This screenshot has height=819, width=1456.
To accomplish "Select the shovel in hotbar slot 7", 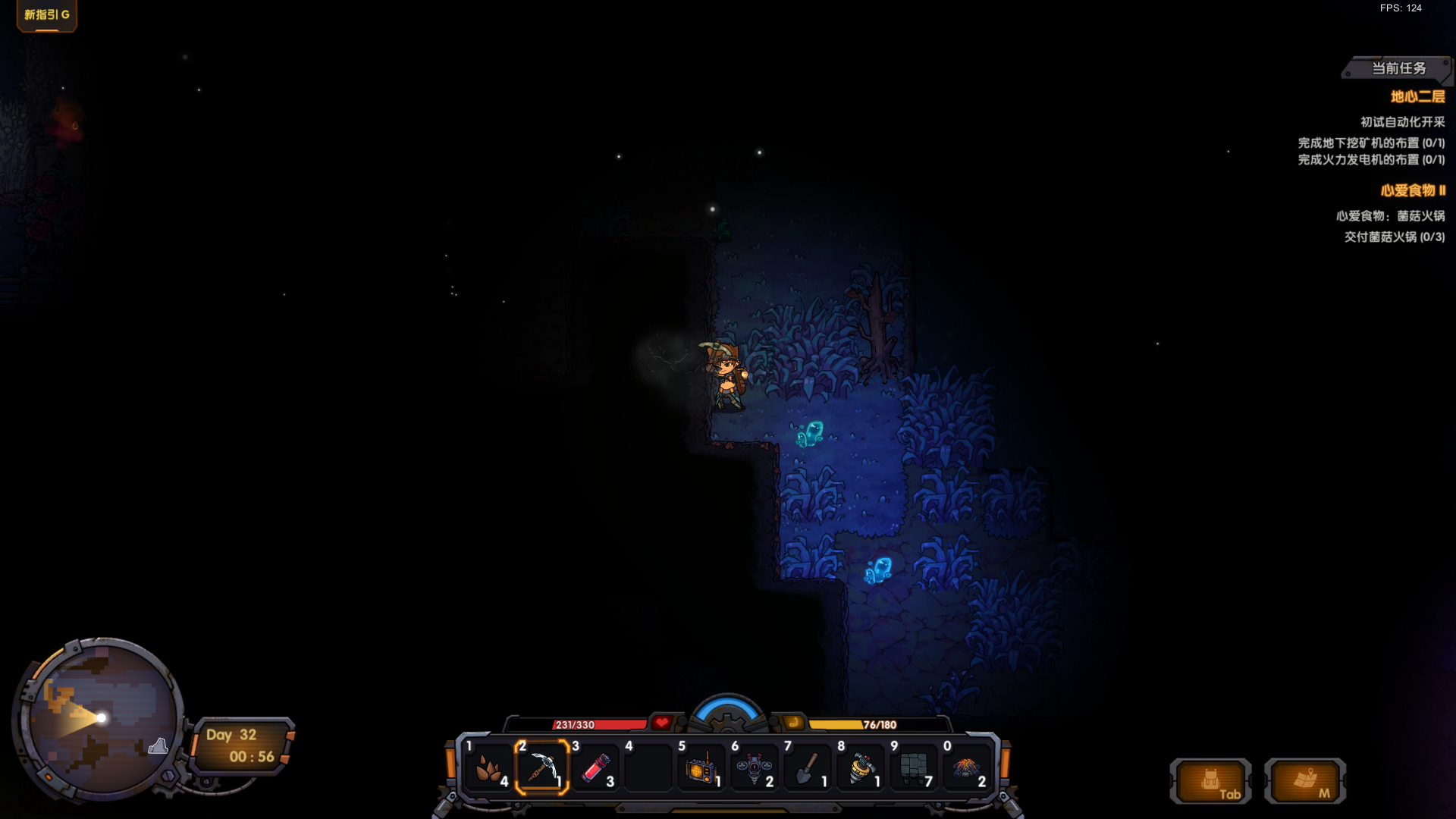I will tap(808, 767).
